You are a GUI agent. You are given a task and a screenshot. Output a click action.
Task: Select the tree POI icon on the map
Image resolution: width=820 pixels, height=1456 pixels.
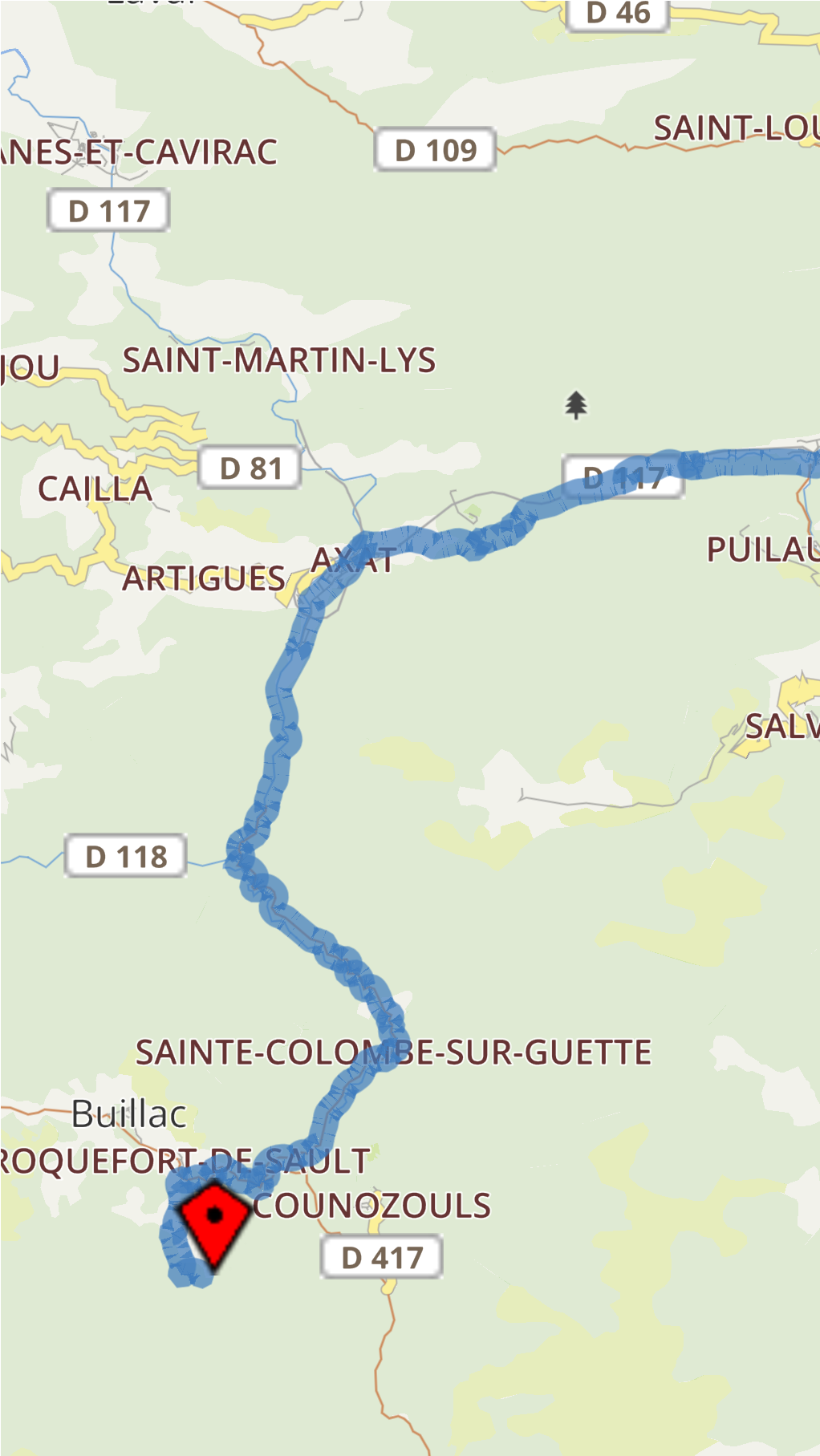point(575,405)
